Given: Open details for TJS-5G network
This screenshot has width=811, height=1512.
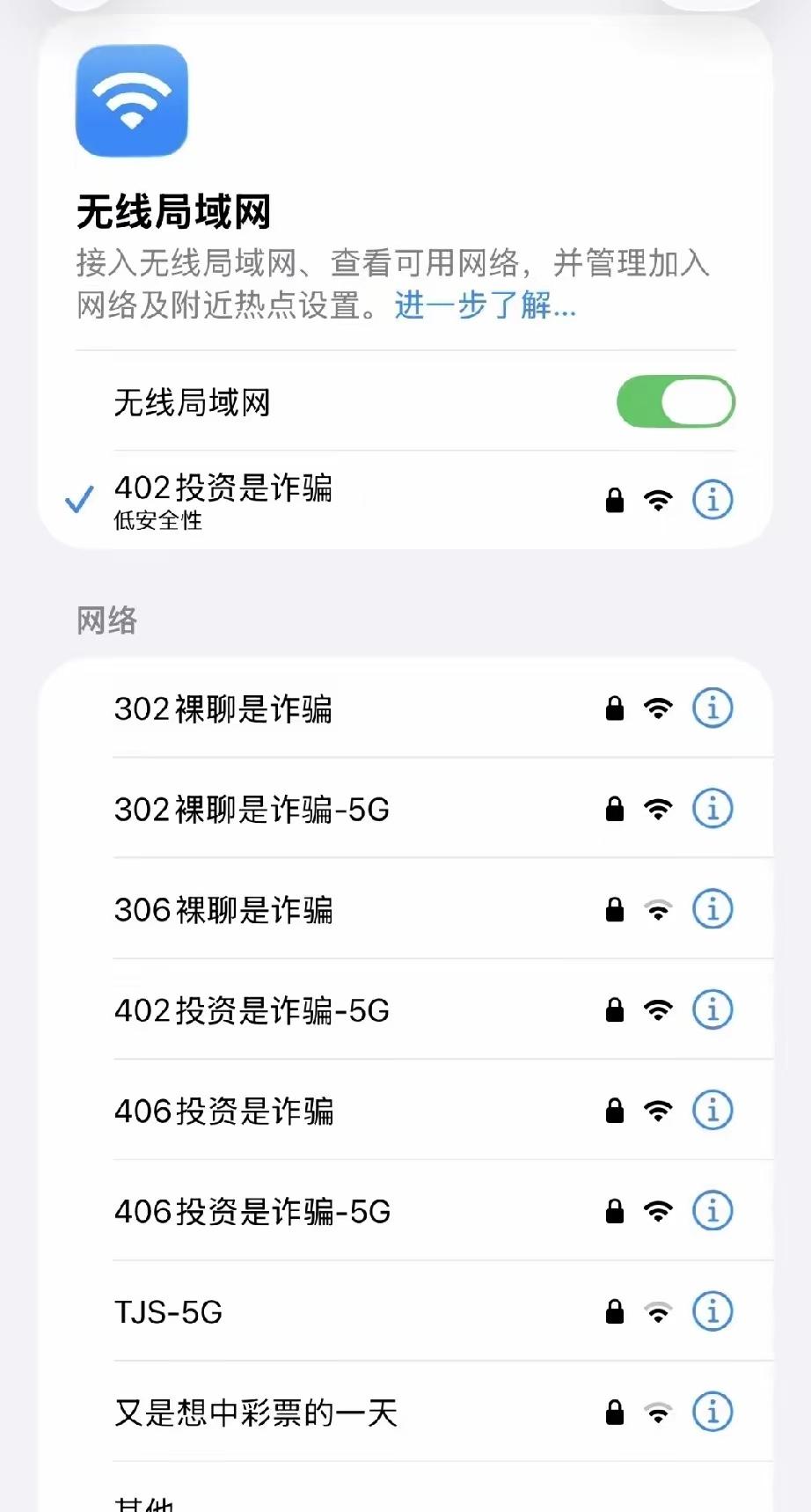Looking at the screenshot, I should click(712, 1311).
